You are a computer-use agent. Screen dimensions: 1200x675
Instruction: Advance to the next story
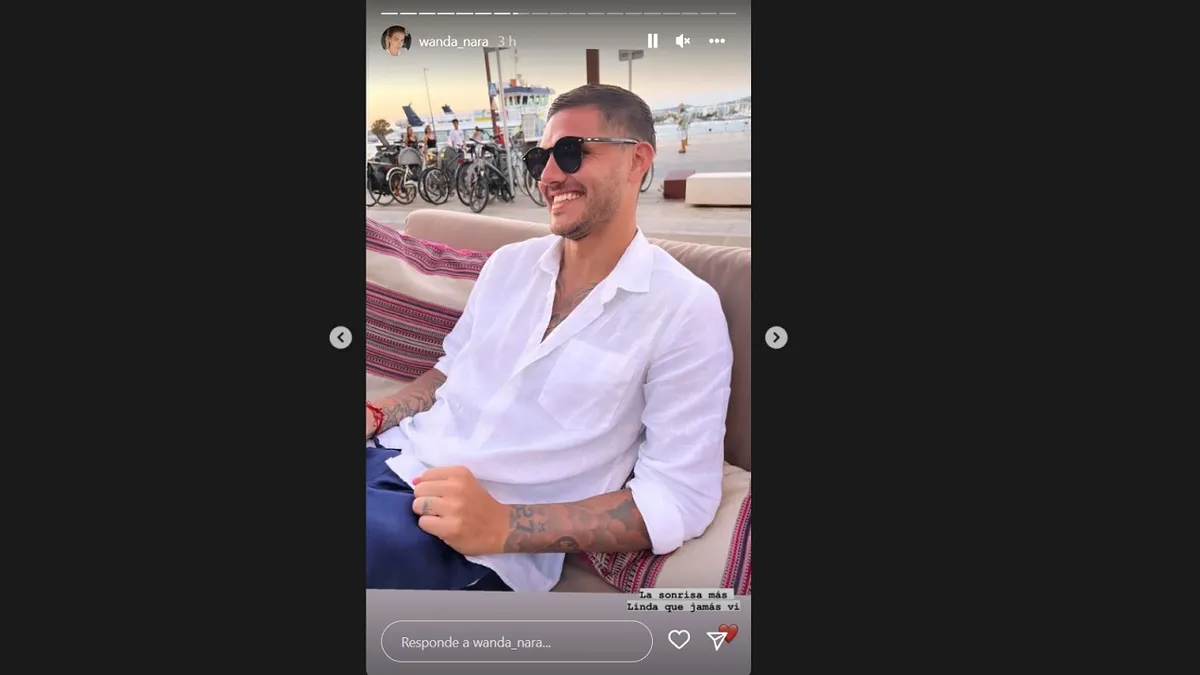[x=776, y=338]
